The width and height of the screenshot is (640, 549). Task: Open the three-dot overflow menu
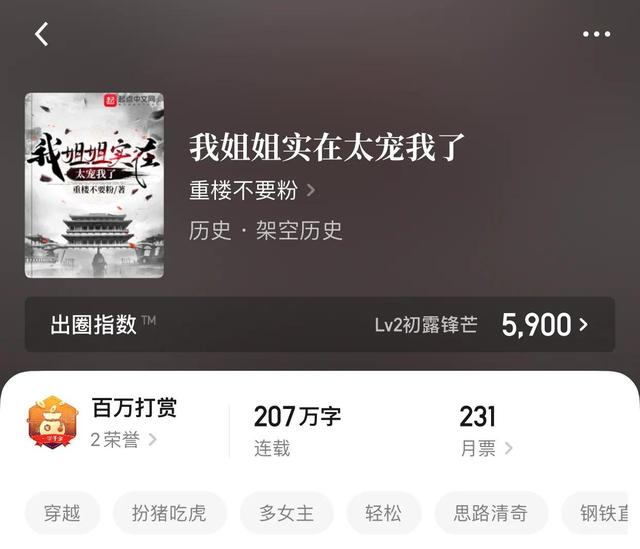click(596, 34)
